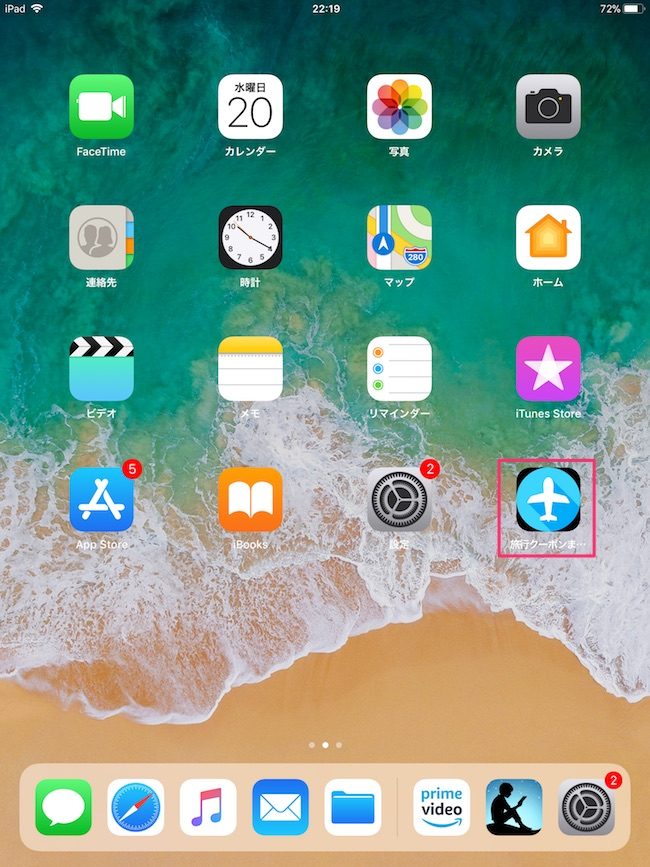Launch the Camera app

click(548, 107)
